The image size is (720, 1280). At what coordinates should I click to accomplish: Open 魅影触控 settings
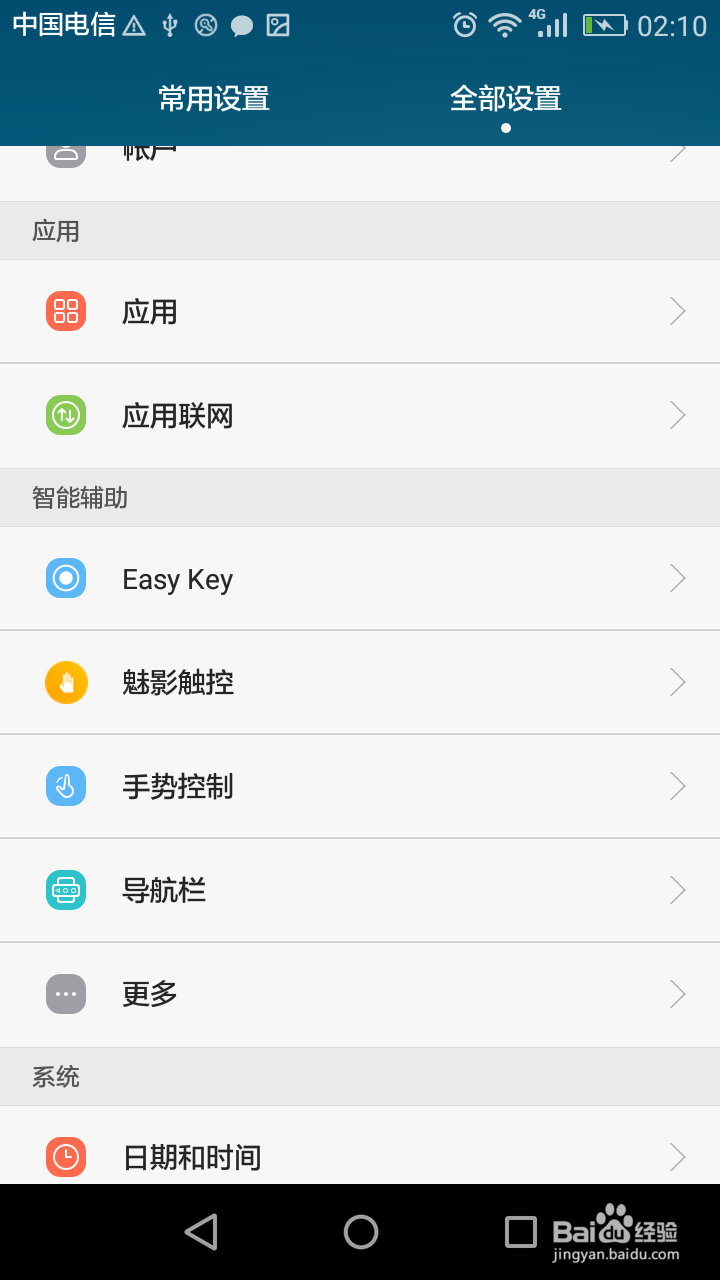(x=360, y=683)
